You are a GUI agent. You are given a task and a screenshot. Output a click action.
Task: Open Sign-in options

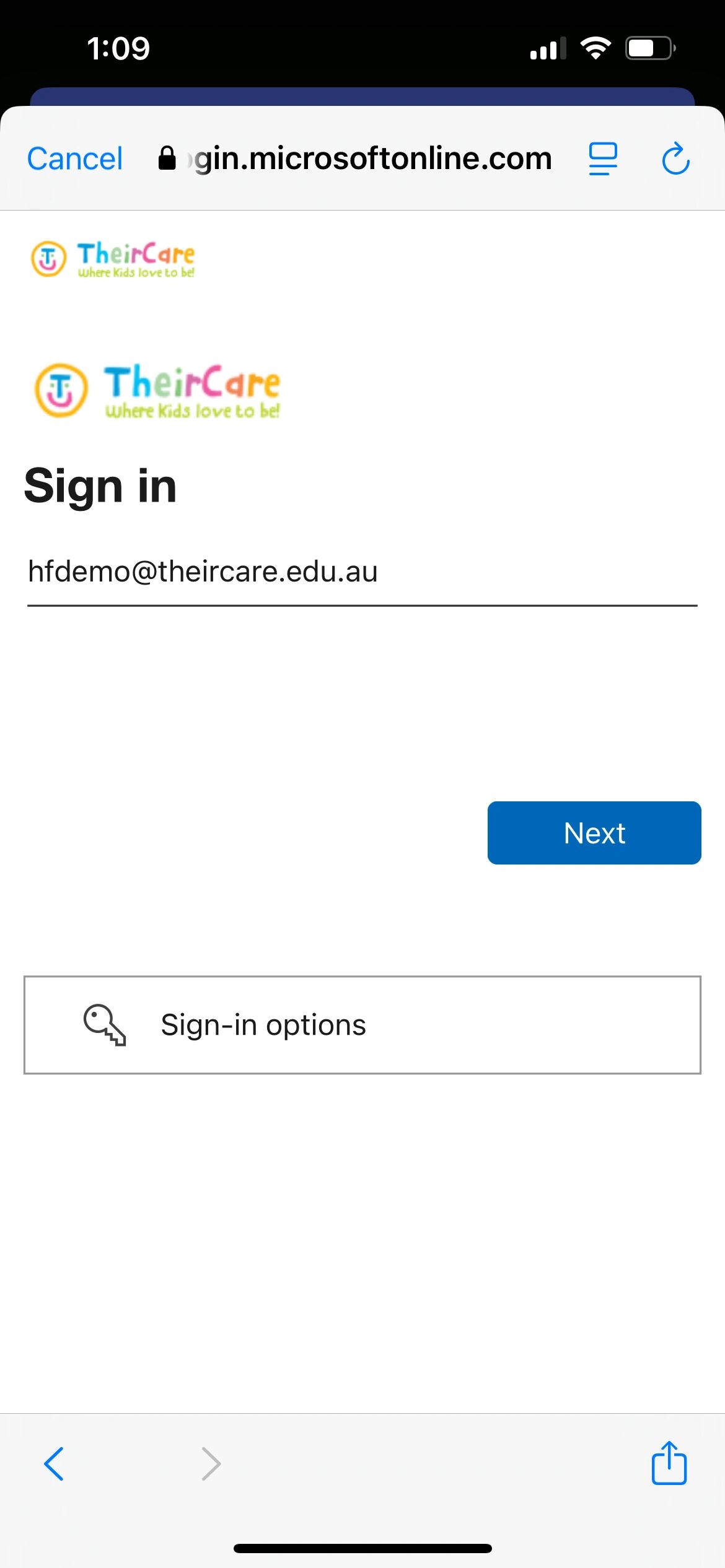pyautogui.click(x=362, y=1025)
